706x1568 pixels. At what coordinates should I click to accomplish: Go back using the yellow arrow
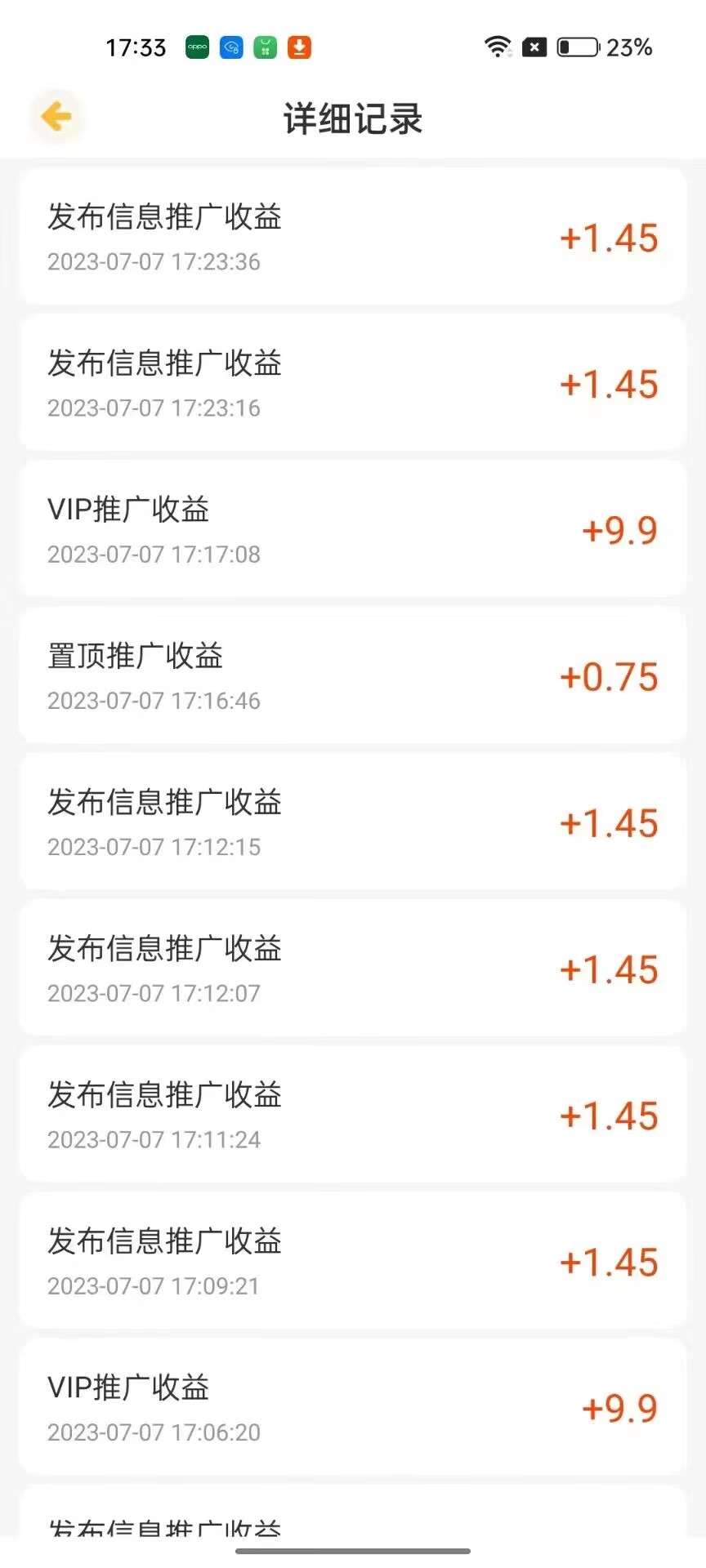point(56,117)
